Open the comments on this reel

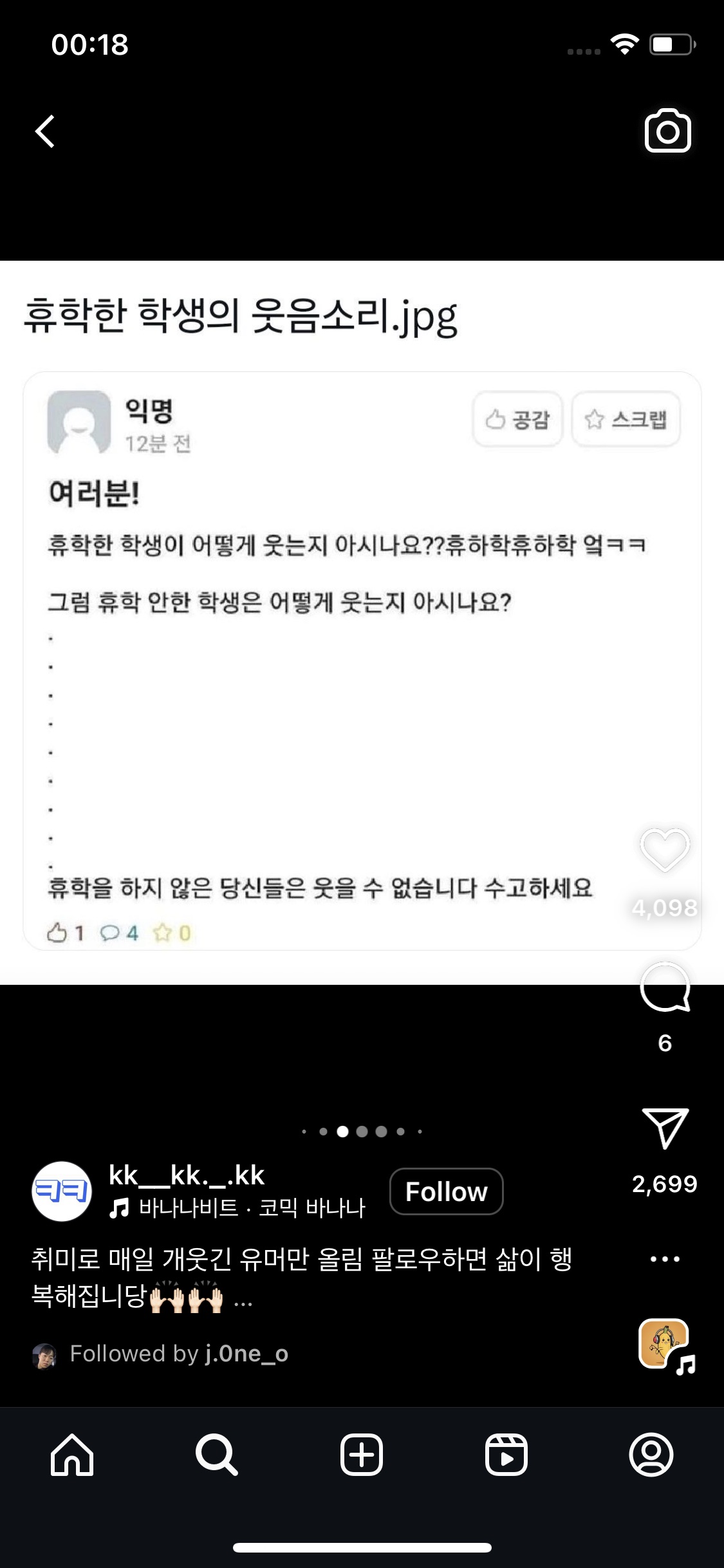pos(665,988)
